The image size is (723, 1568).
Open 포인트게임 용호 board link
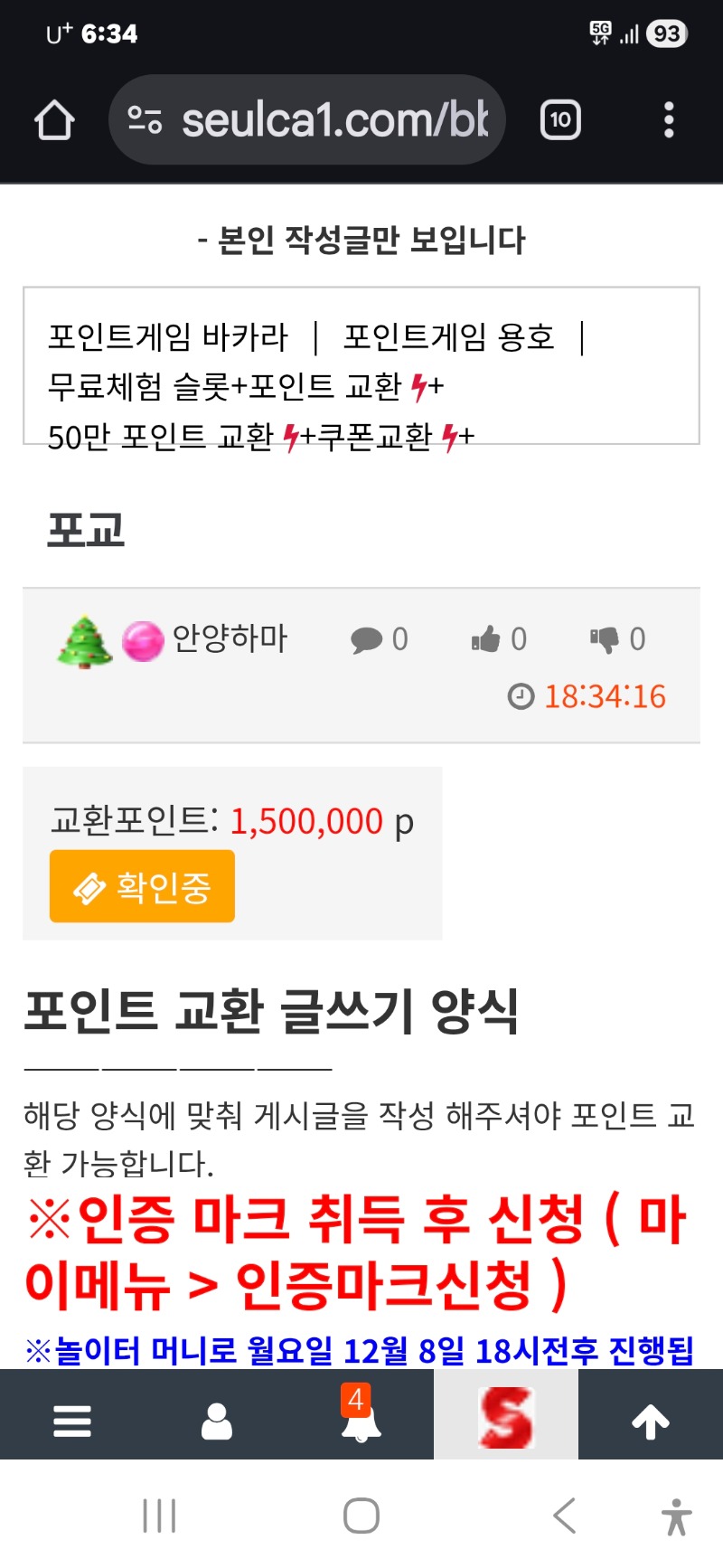448,337
